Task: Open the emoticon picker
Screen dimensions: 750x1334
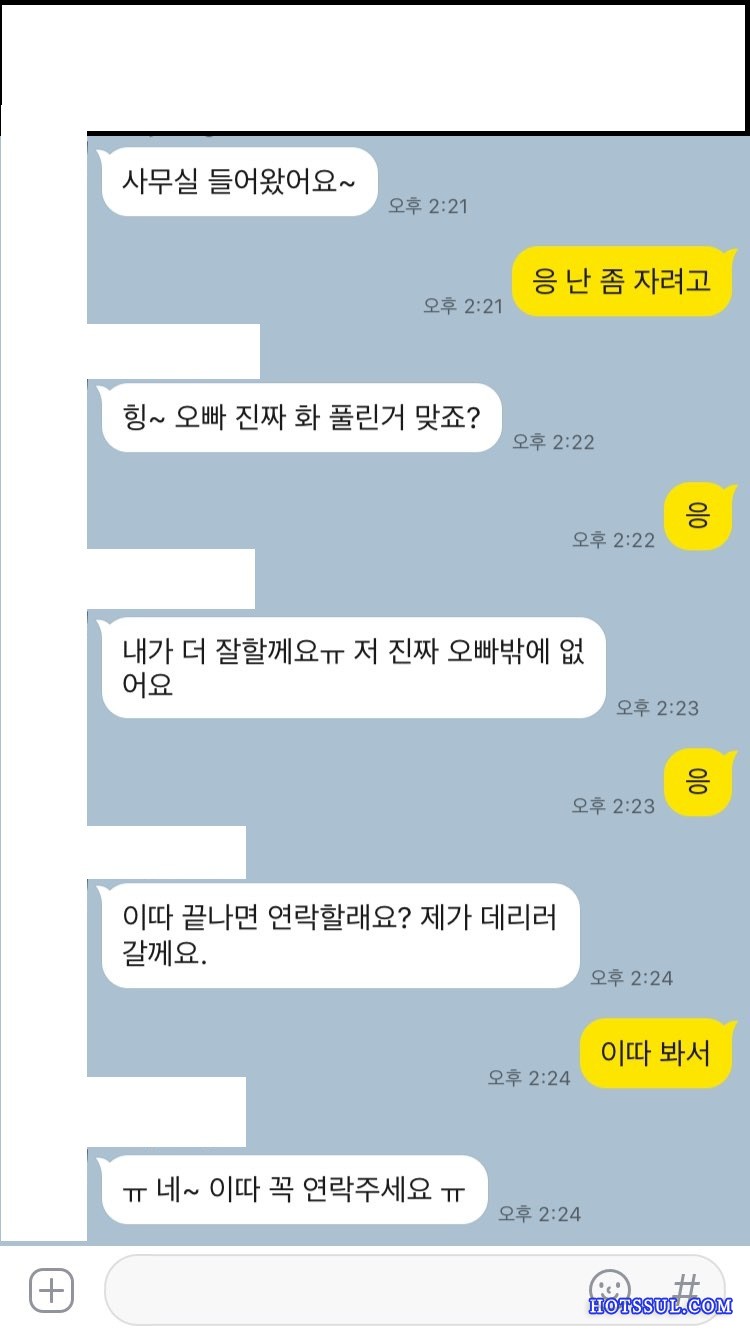Action: 609,1288
